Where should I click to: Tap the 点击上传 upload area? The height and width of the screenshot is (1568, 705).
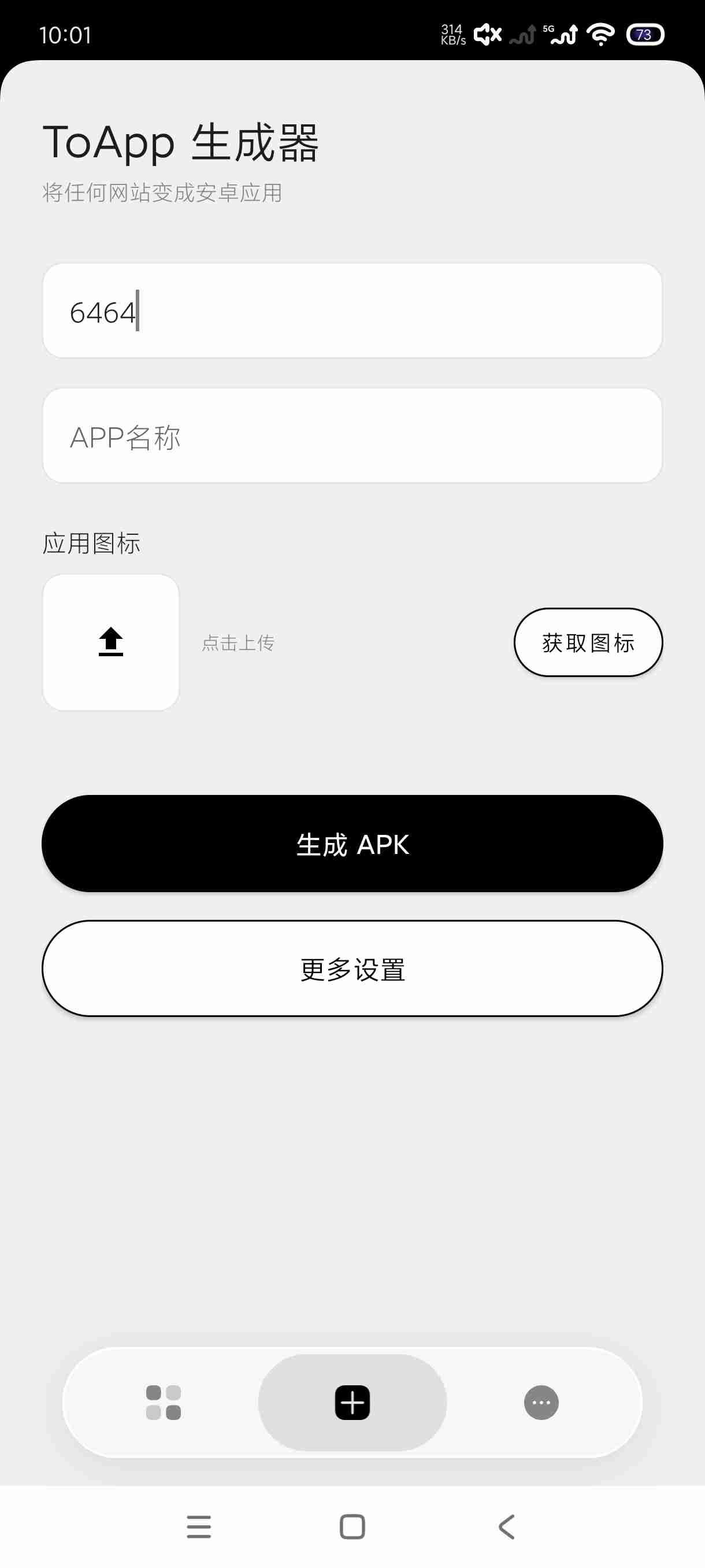pos(239,642)
